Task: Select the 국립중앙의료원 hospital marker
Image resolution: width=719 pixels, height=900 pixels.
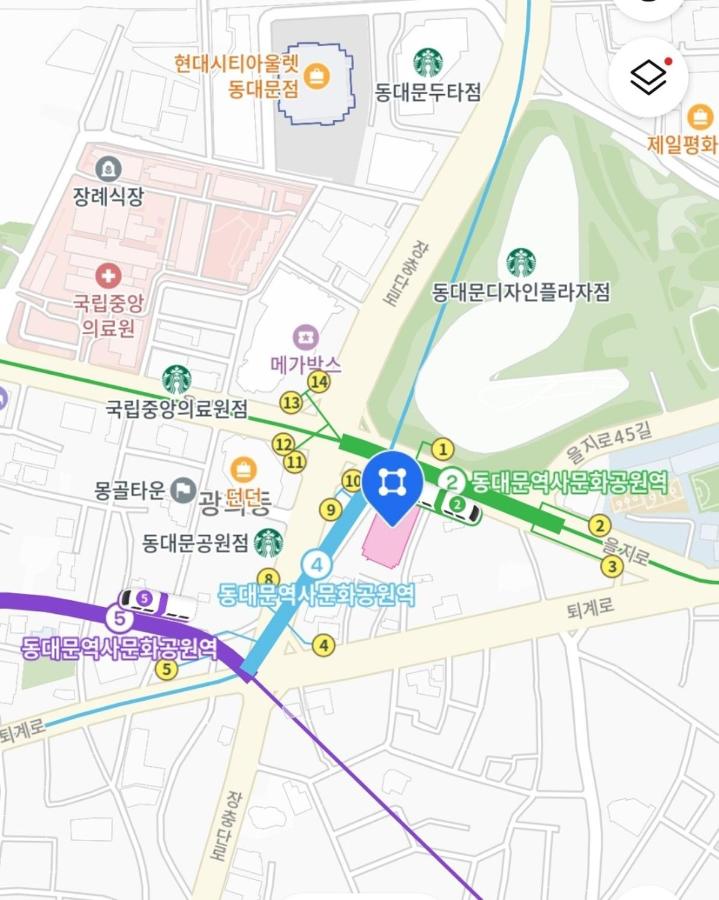Action: coord(105,275)
